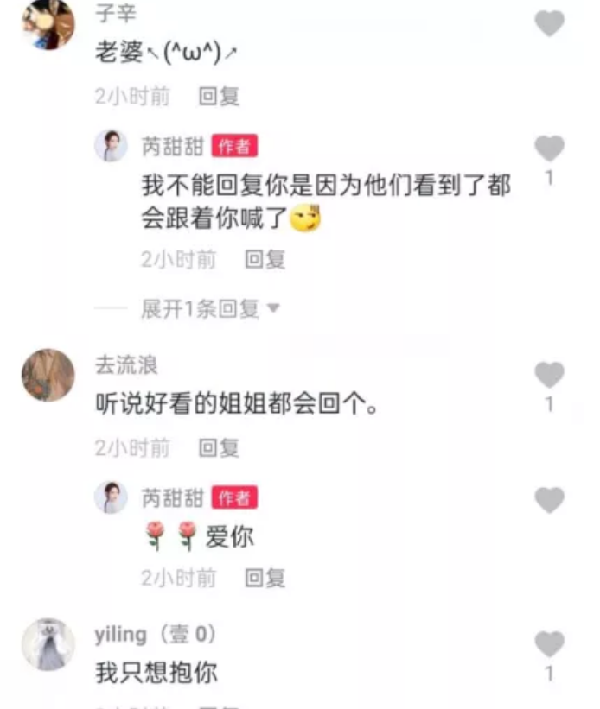Like 芮甜甜's 爱你 reply
600x709 pixels.
[x=549, y=500]
